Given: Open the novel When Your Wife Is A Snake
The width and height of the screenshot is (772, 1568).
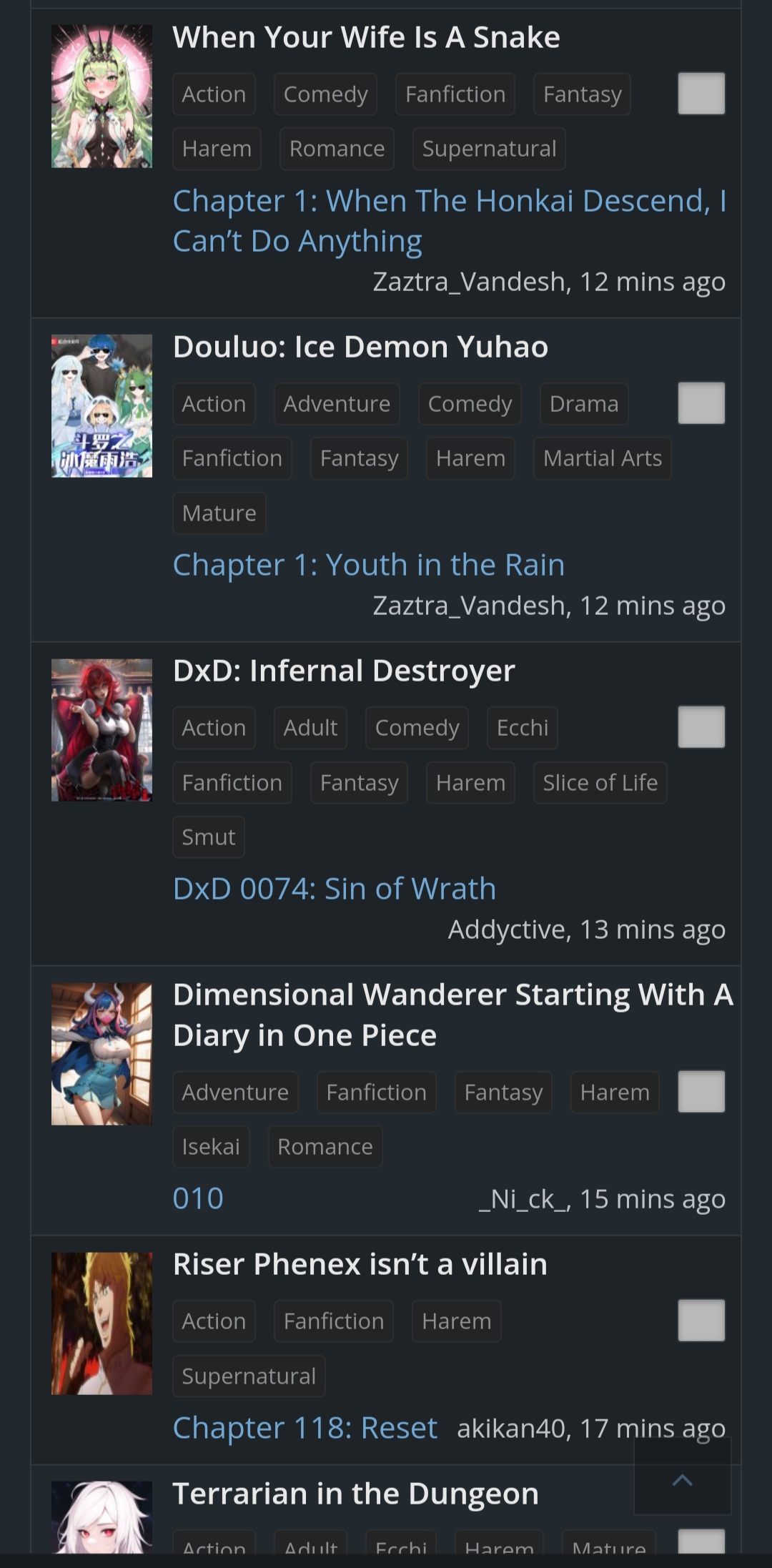Looking at the screenshot, I should [366, 37].
